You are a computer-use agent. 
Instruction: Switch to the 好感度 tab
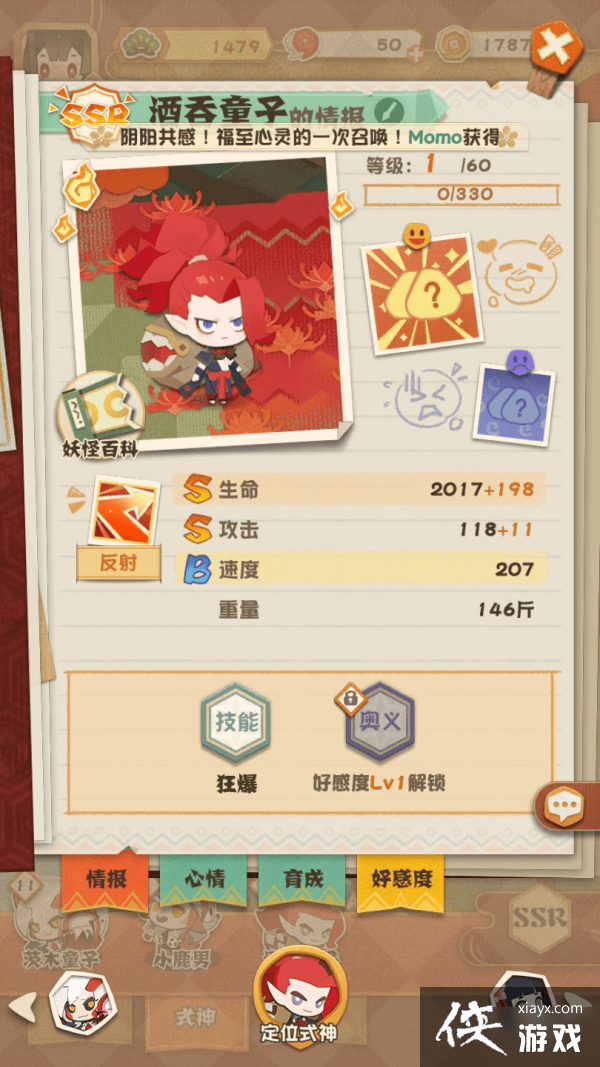401,879
